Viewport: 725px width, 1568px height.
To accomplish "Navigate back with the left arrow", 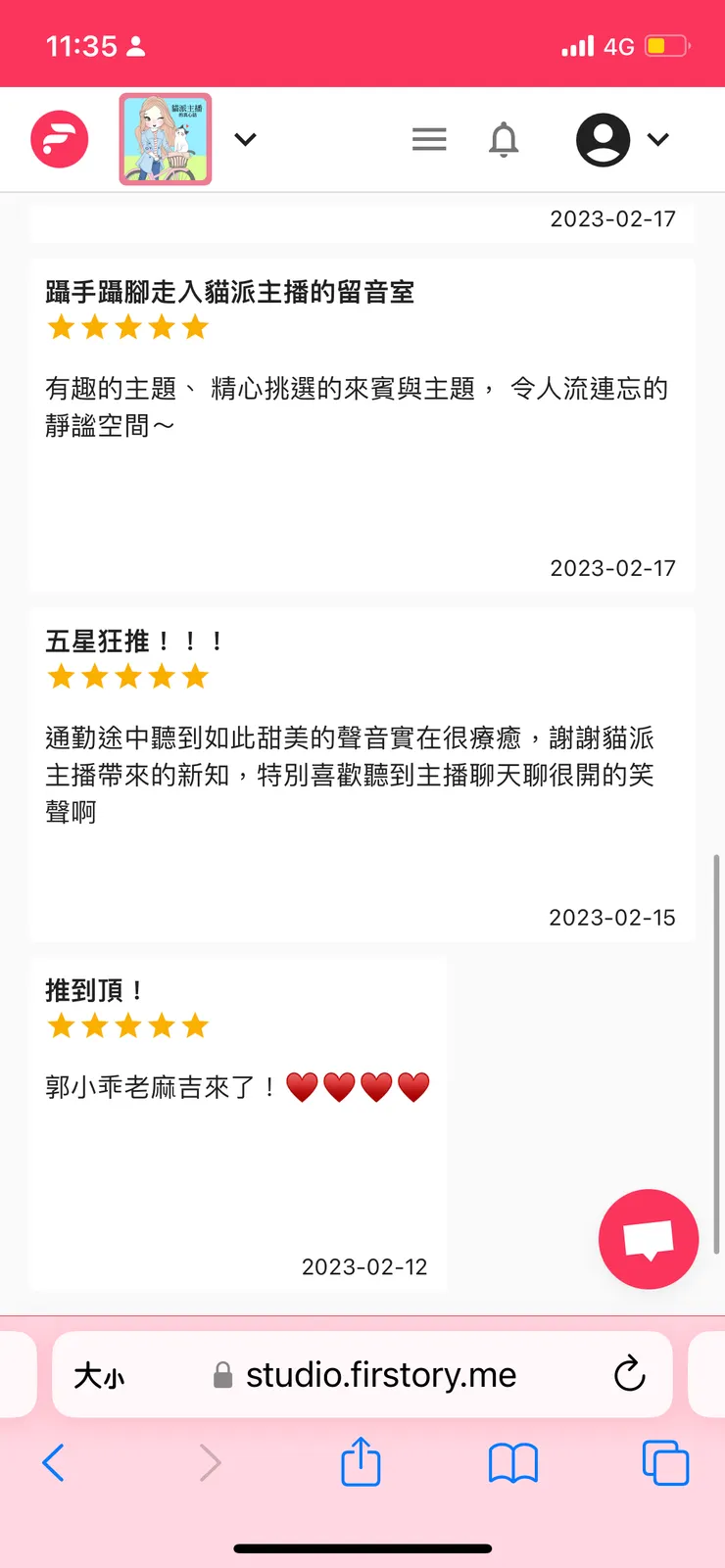I will (x=54, y=1462).
